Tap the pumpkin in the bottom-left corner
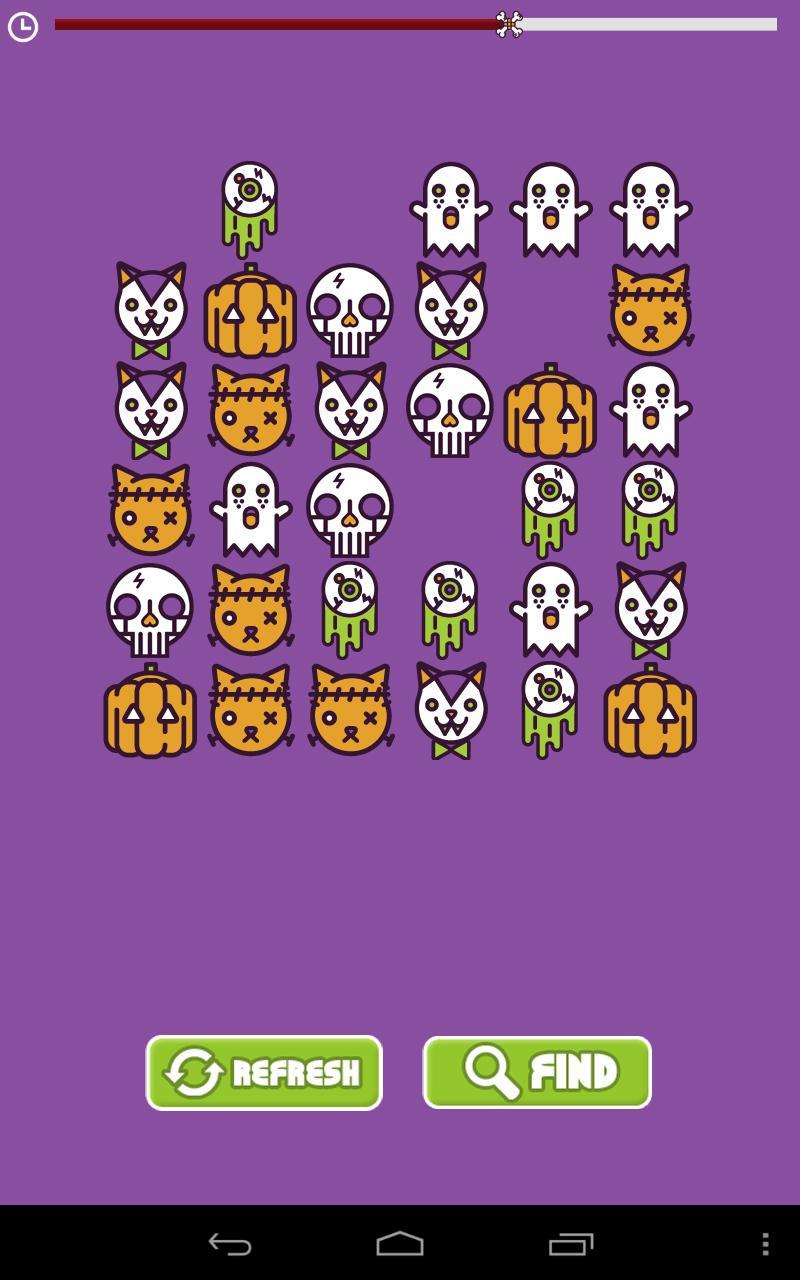Image resolution: width=800 pixels, height=1280 pixels. [x=150, y=712]
